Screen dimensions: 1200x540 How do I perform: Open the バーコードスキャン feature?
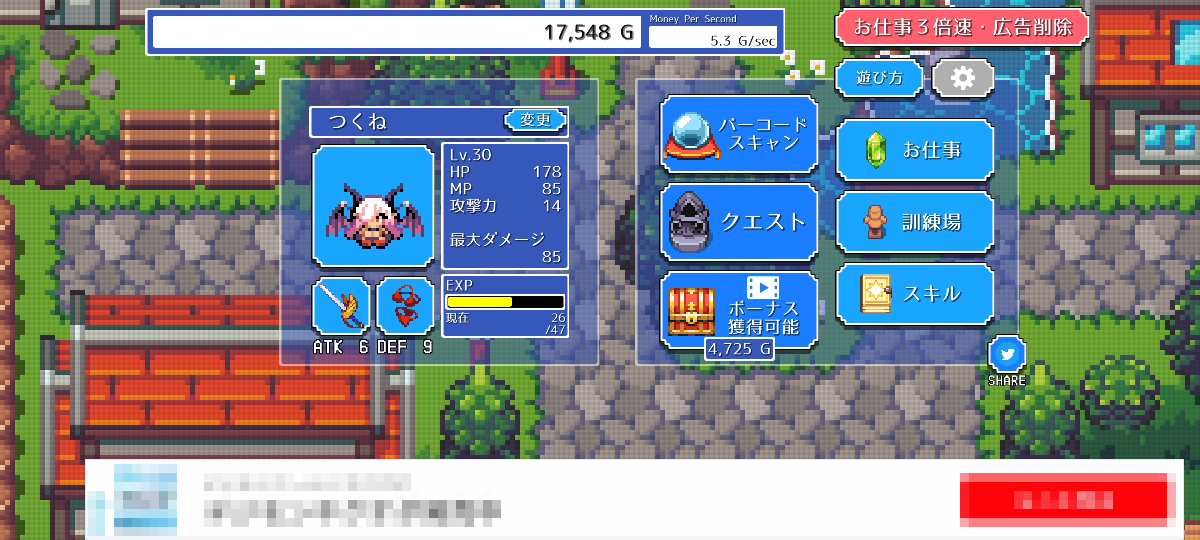[x=738, y=132]
